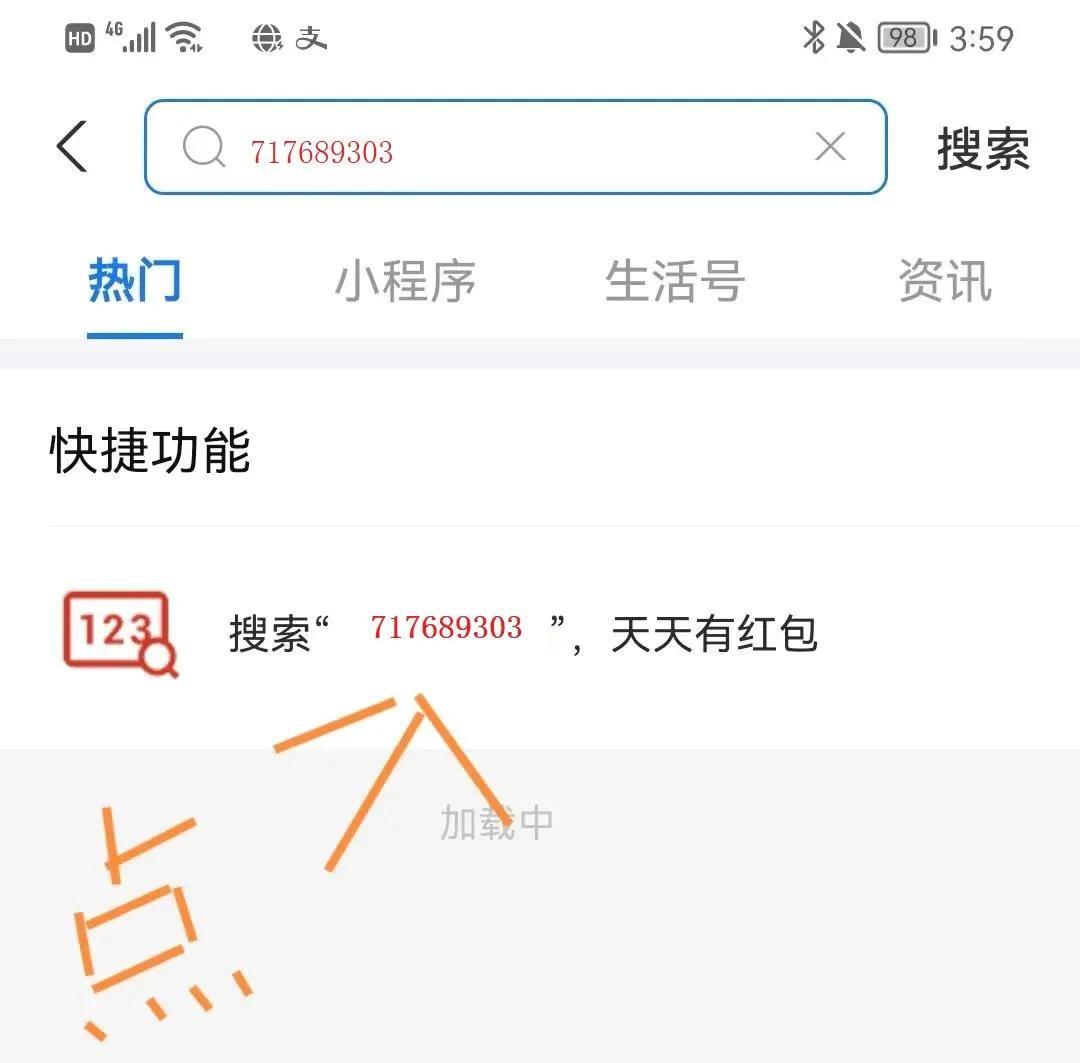Open the 资讯 tab

pyautogui.click(x=945, y=281)
